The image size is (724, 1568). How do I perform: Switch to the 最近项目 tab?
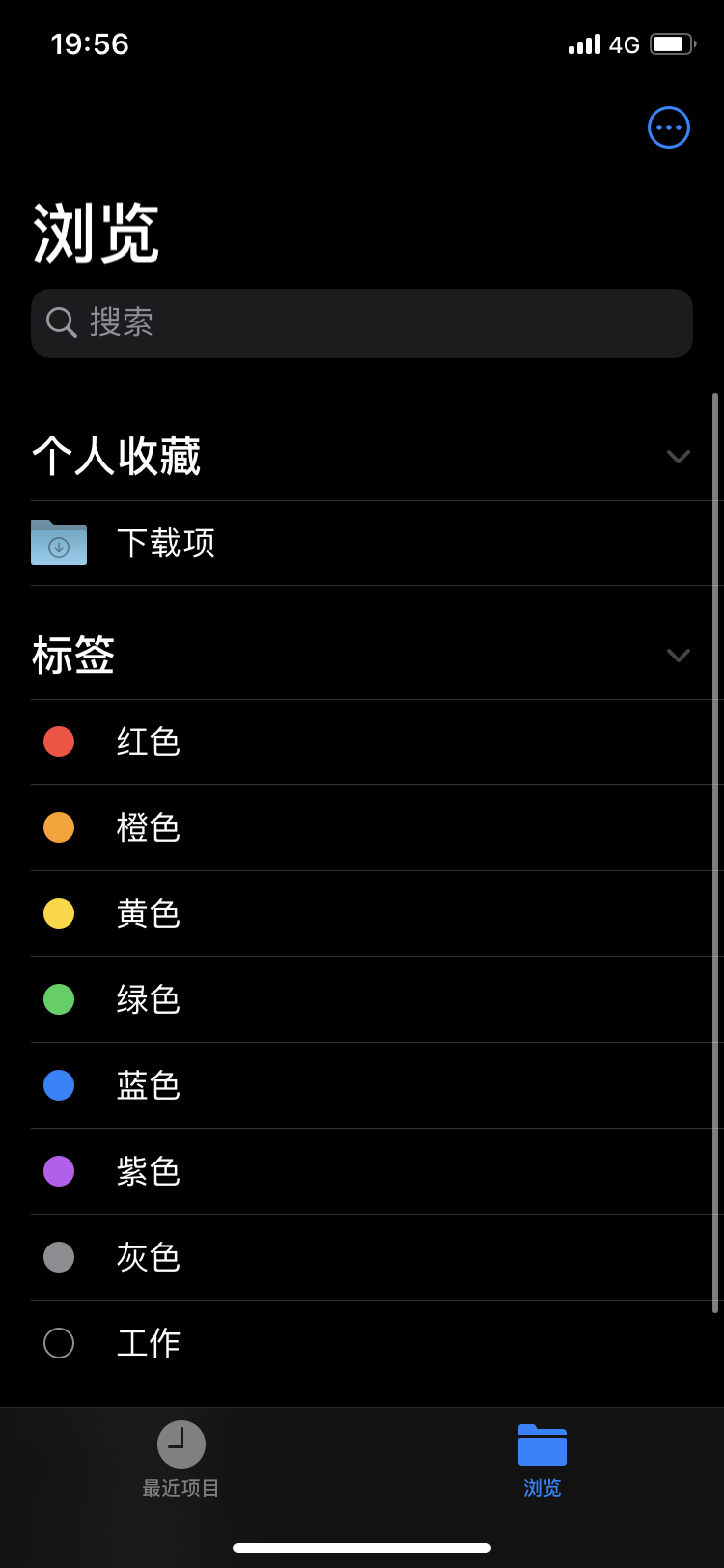181,1458
